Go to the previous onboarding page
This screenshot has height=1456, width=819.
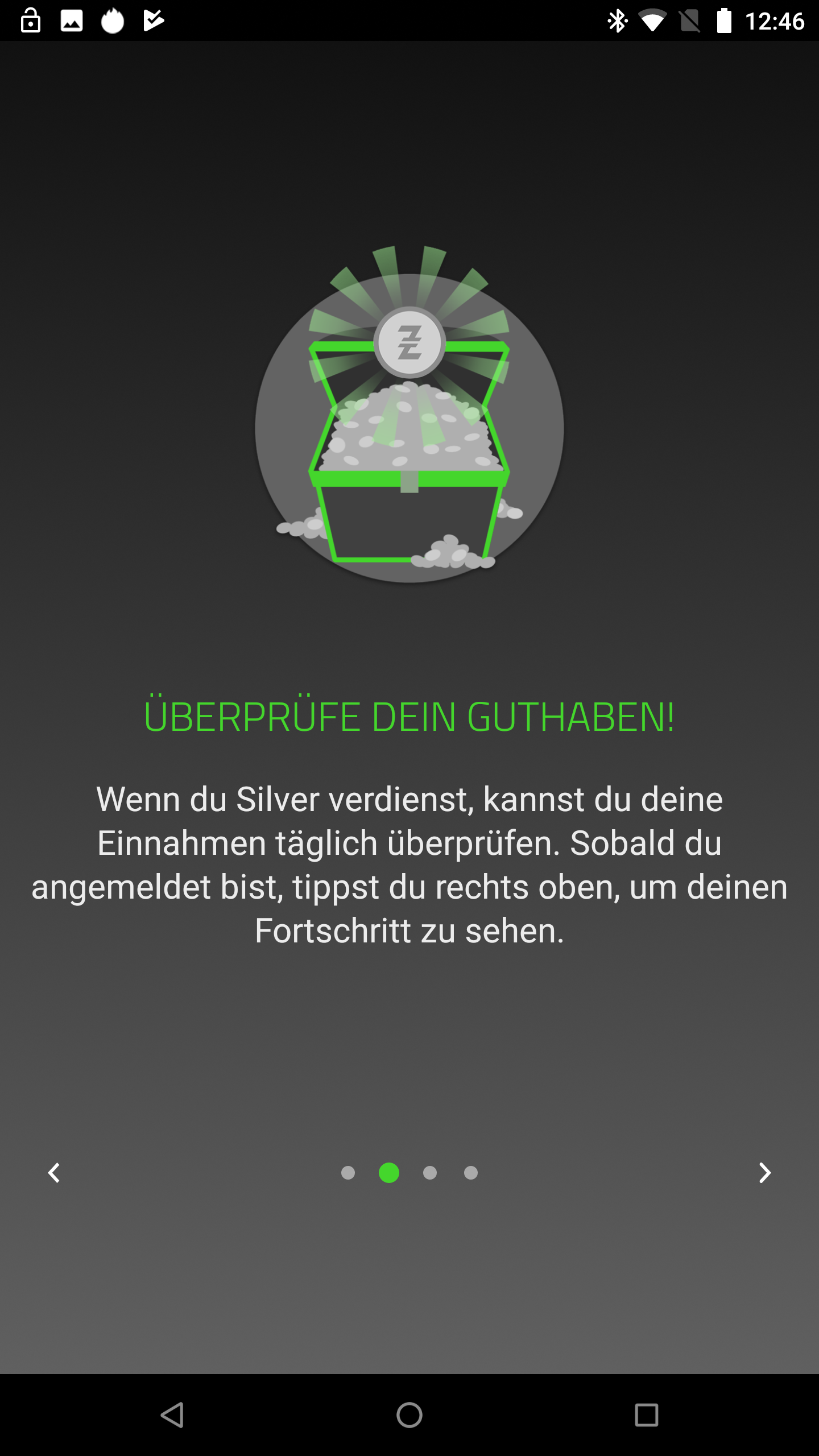pos(54,1173)
